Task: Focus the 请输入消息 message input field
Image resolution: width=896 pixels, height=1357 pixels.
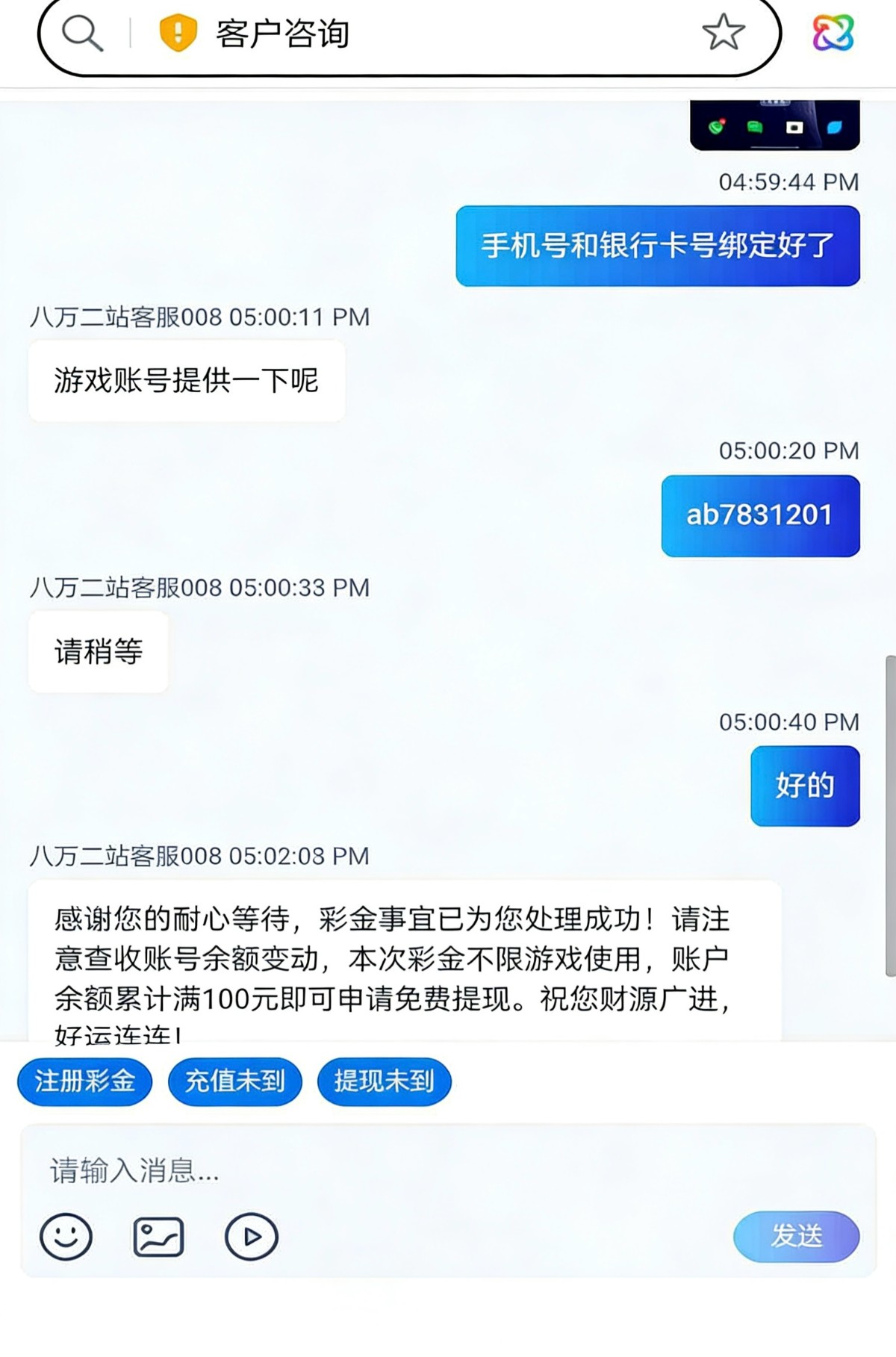Action: tap(448, 1170)
